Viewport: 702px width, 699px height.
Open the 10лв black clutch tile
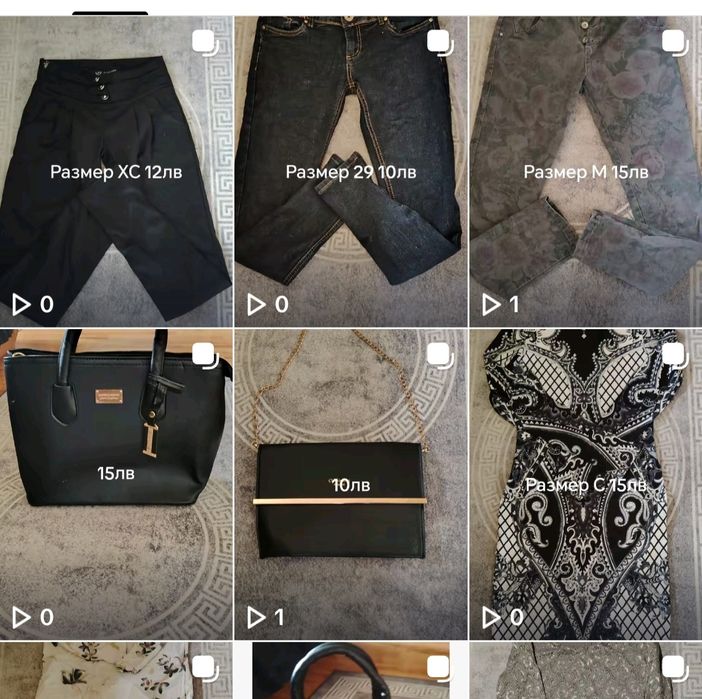click(350, 482)
